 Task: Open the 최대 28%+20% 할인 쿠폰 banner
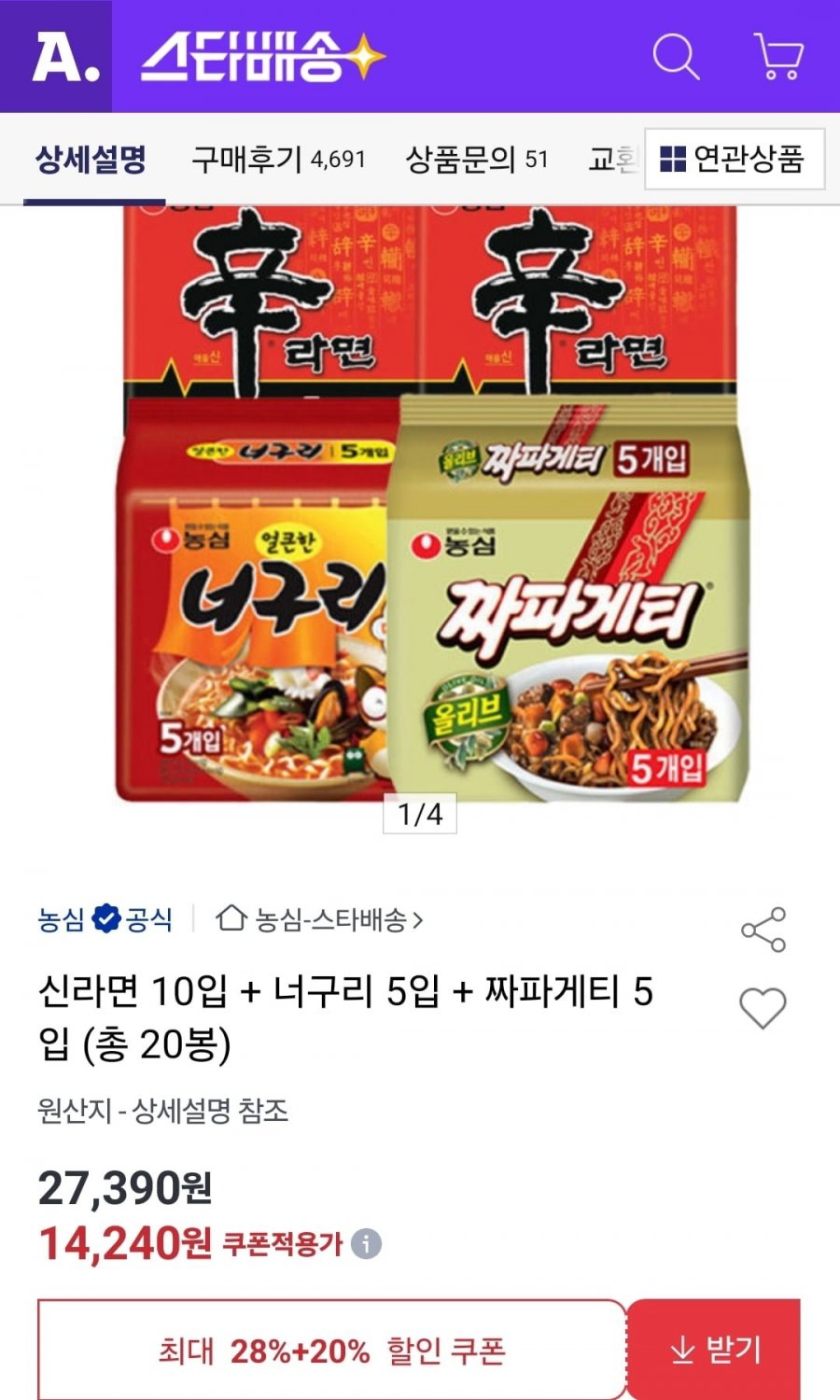[x=331, y=1350]
